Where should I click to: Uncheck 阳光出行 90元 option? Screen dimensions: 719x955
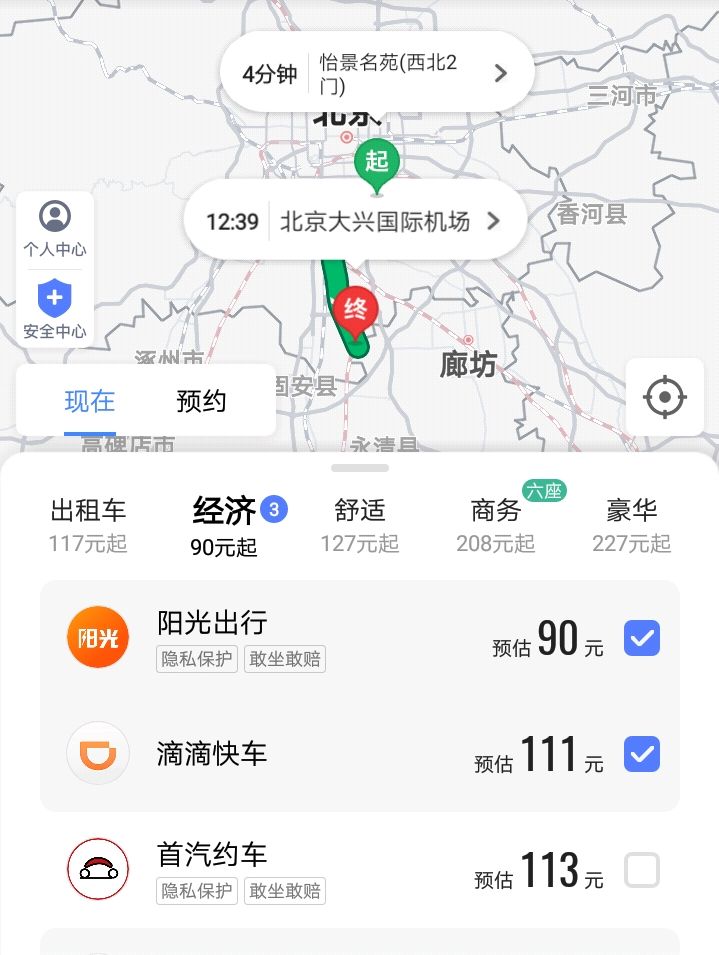click(x=641, y=638)
